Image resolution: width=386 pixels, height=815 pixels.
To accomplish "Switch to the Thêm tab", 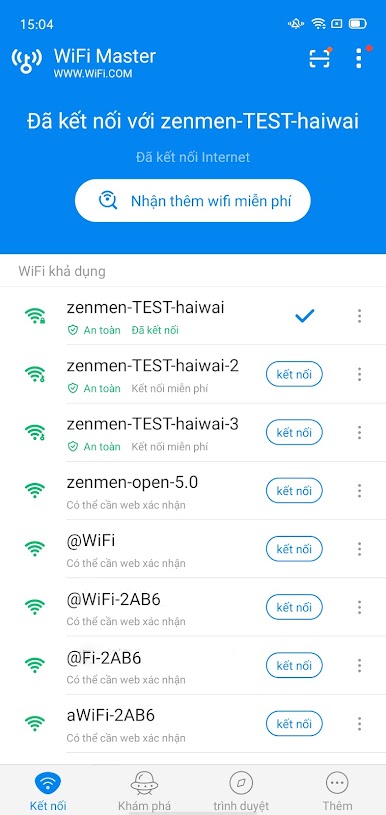I will pos(337,791).
